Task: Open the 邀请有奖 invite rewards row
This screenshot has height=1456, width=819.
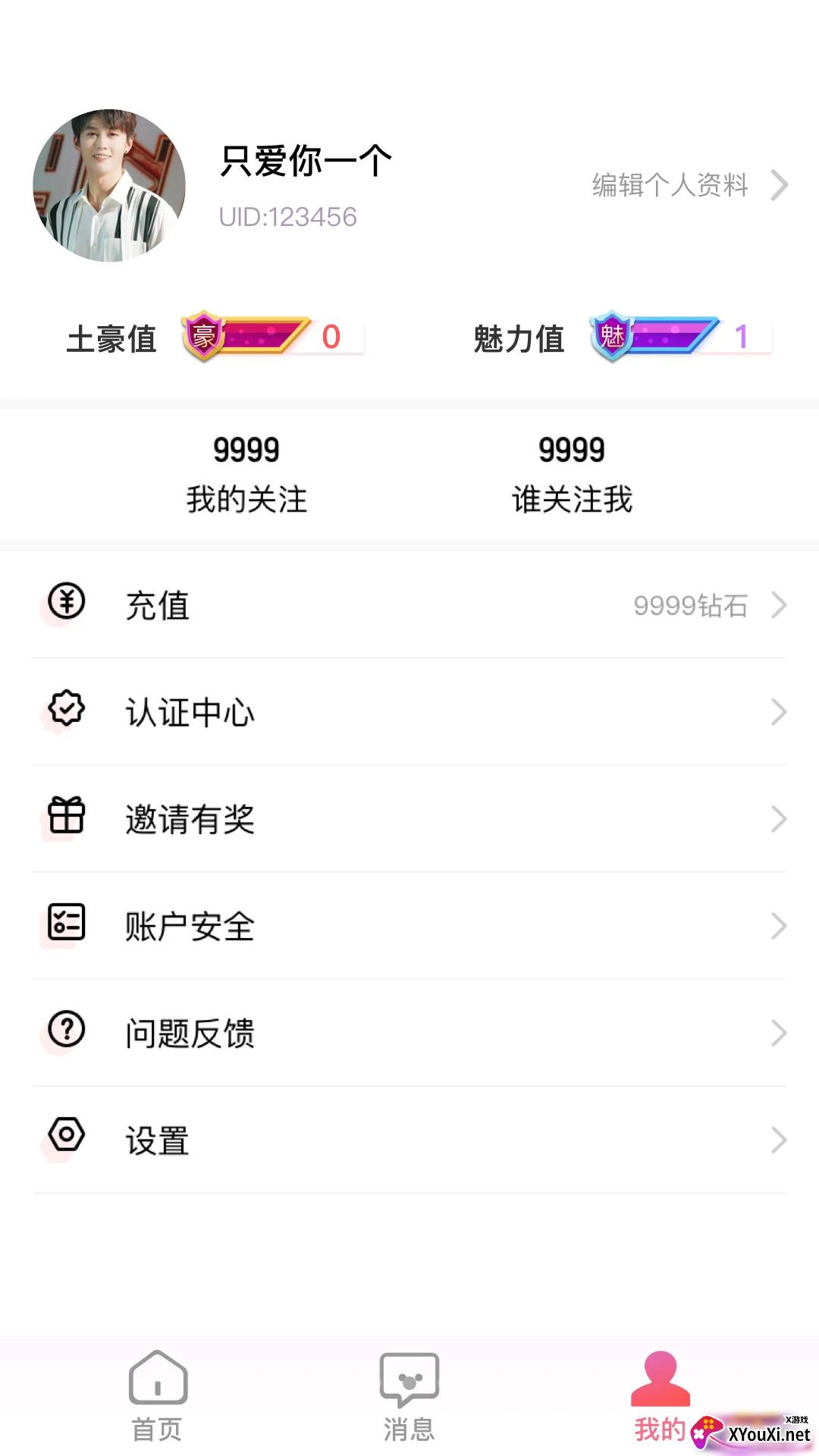Action: [x=409, y=819]
